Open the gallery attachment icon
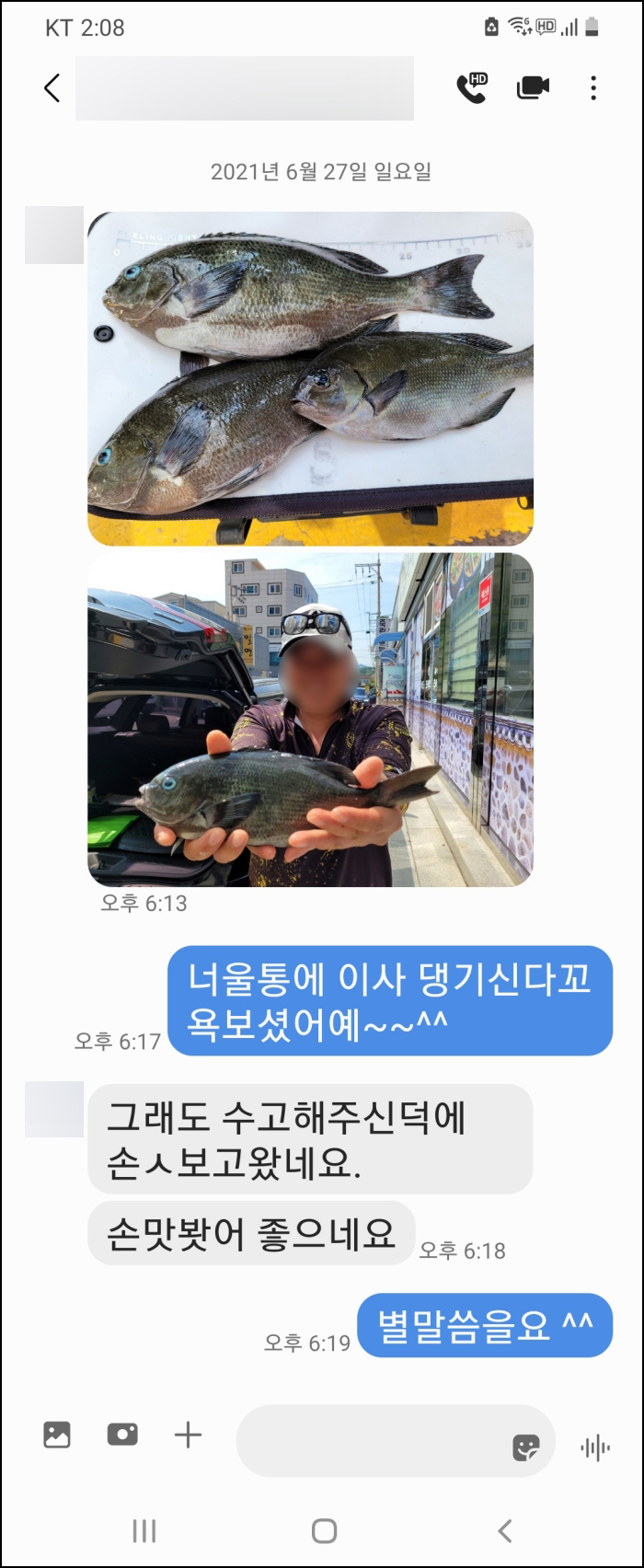Viewport: 644px width, 1568px height. click(x=57, y=1435)
